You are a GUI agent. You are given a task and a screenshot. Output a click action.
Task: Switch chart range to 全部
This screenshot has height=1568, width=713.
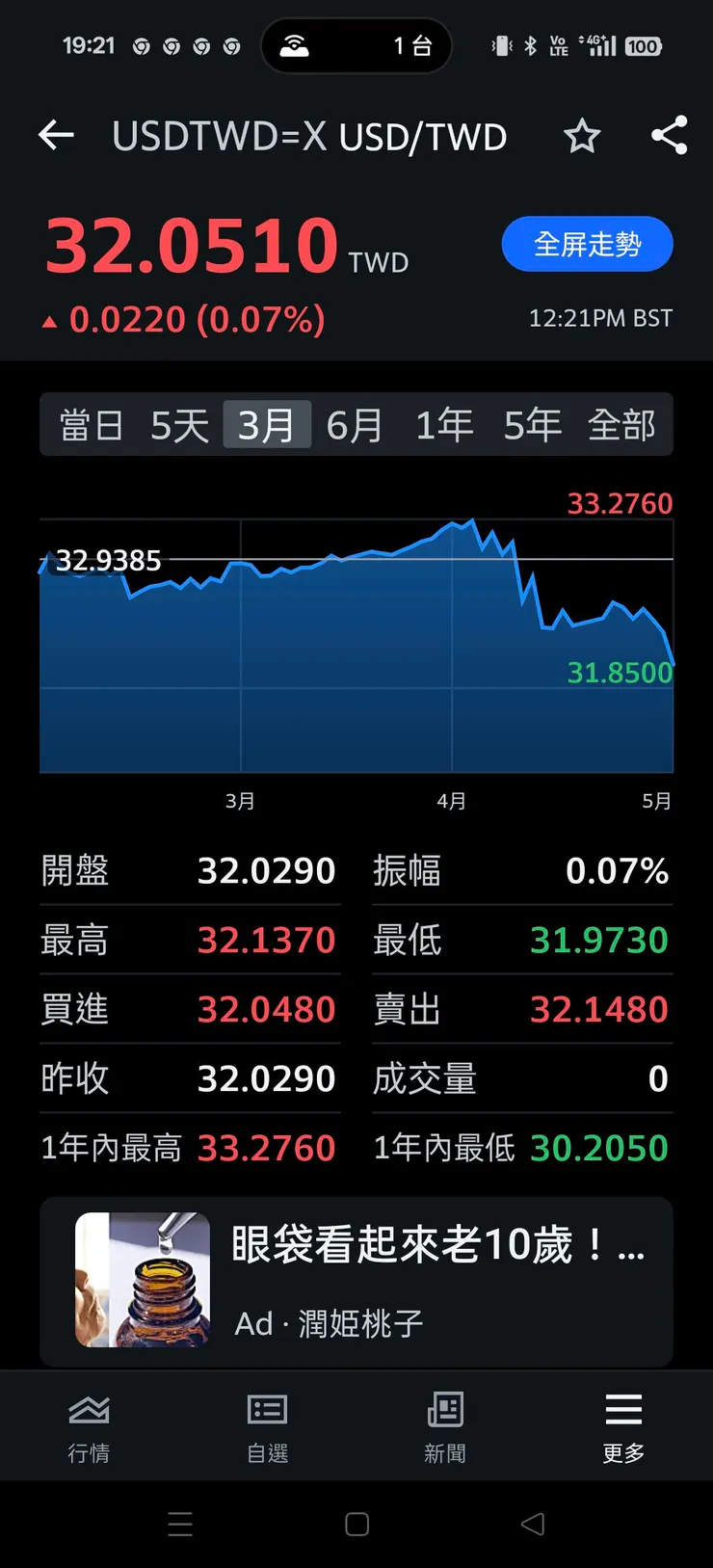(621, 424)
